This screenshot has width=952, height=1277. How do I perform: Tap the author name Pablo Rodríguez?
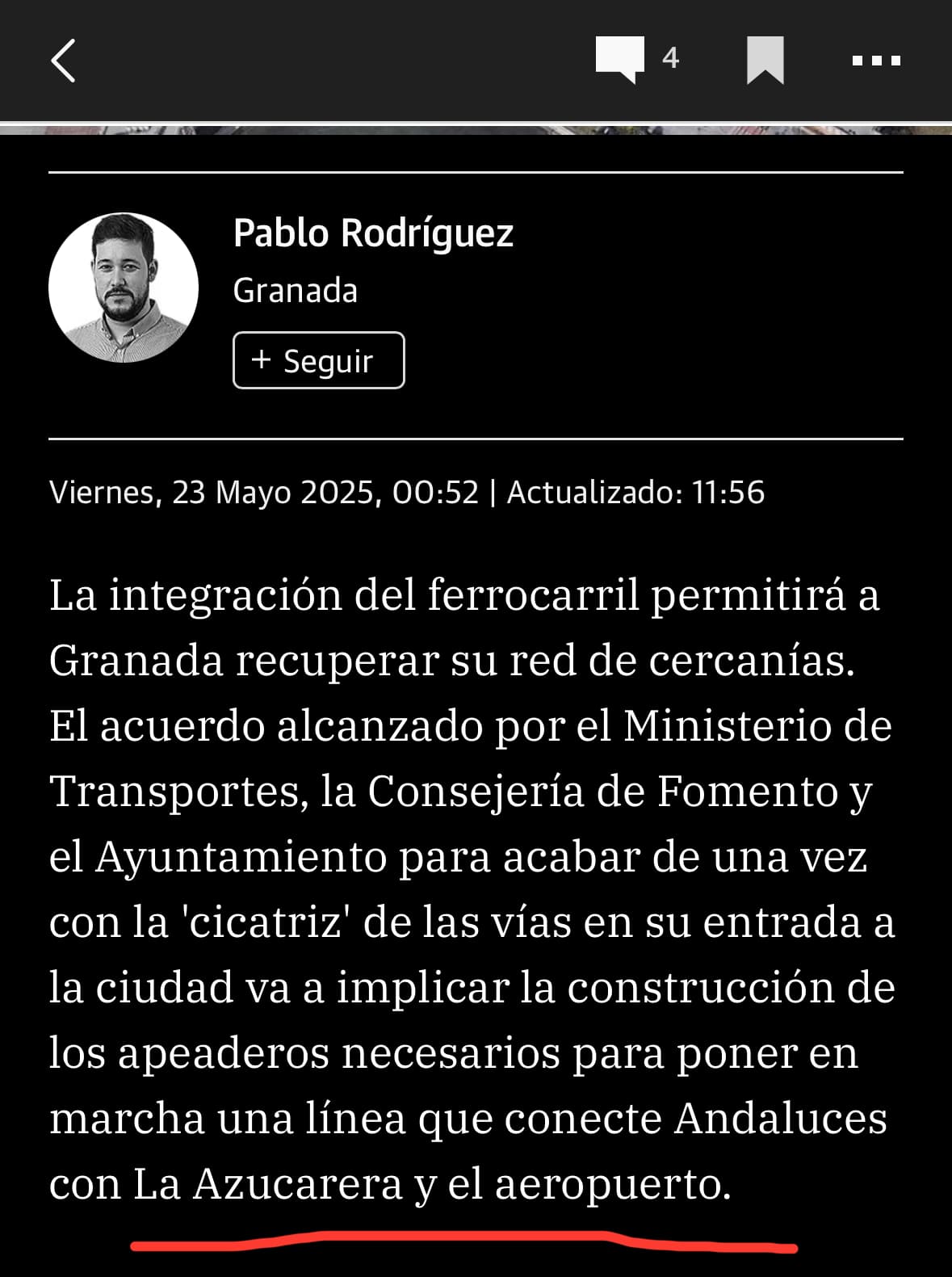point(373,233)
